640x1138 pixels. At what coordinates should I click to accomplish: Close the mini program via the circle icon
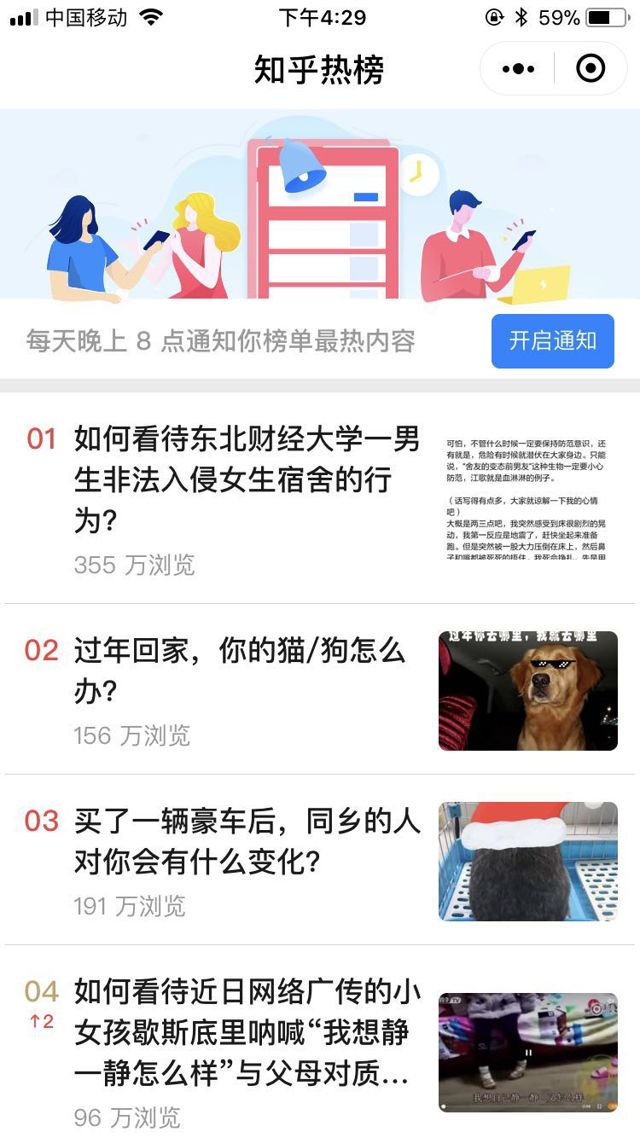point(591,69)
